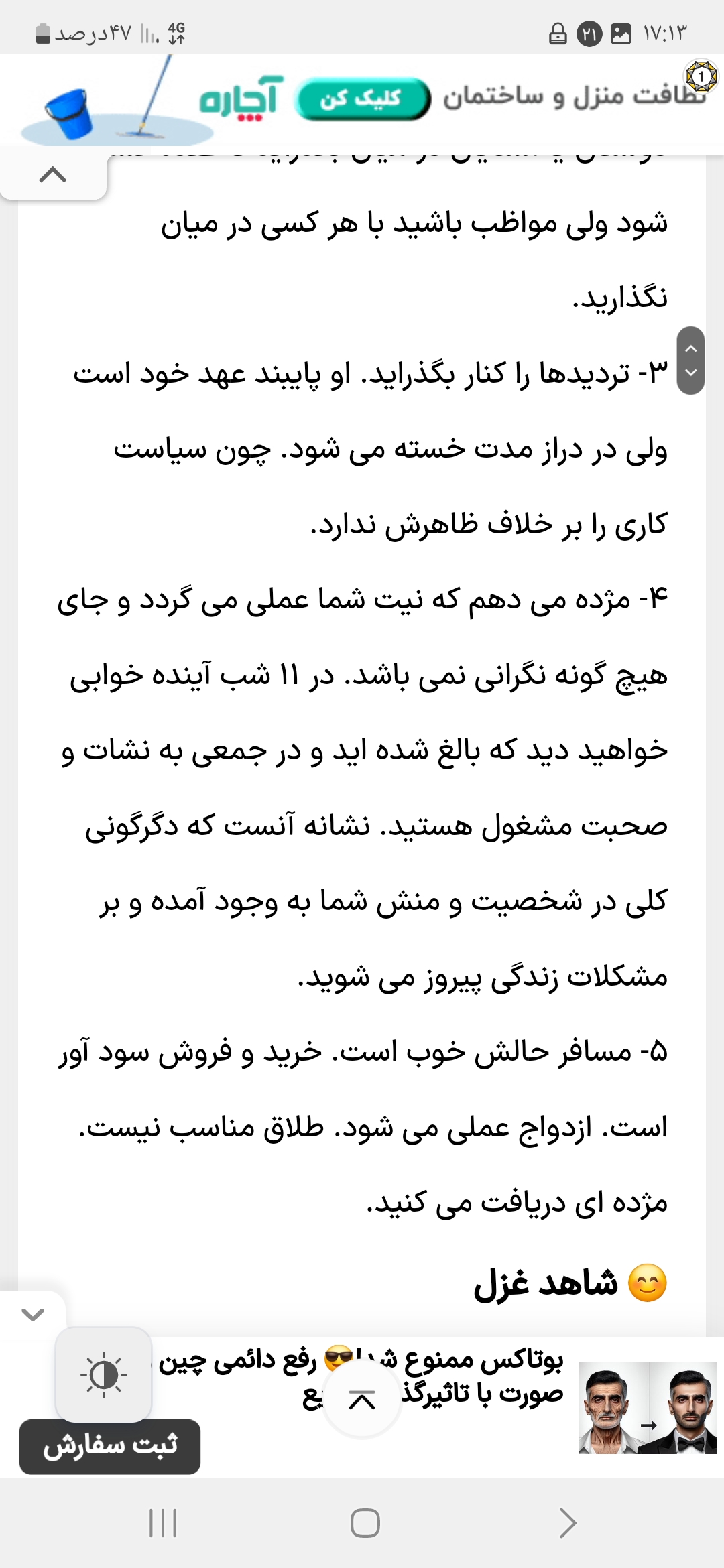The width and height of the screenshot is (724, 1568).
Task: Go back using the system back arrow
Action: point(567,1523)
